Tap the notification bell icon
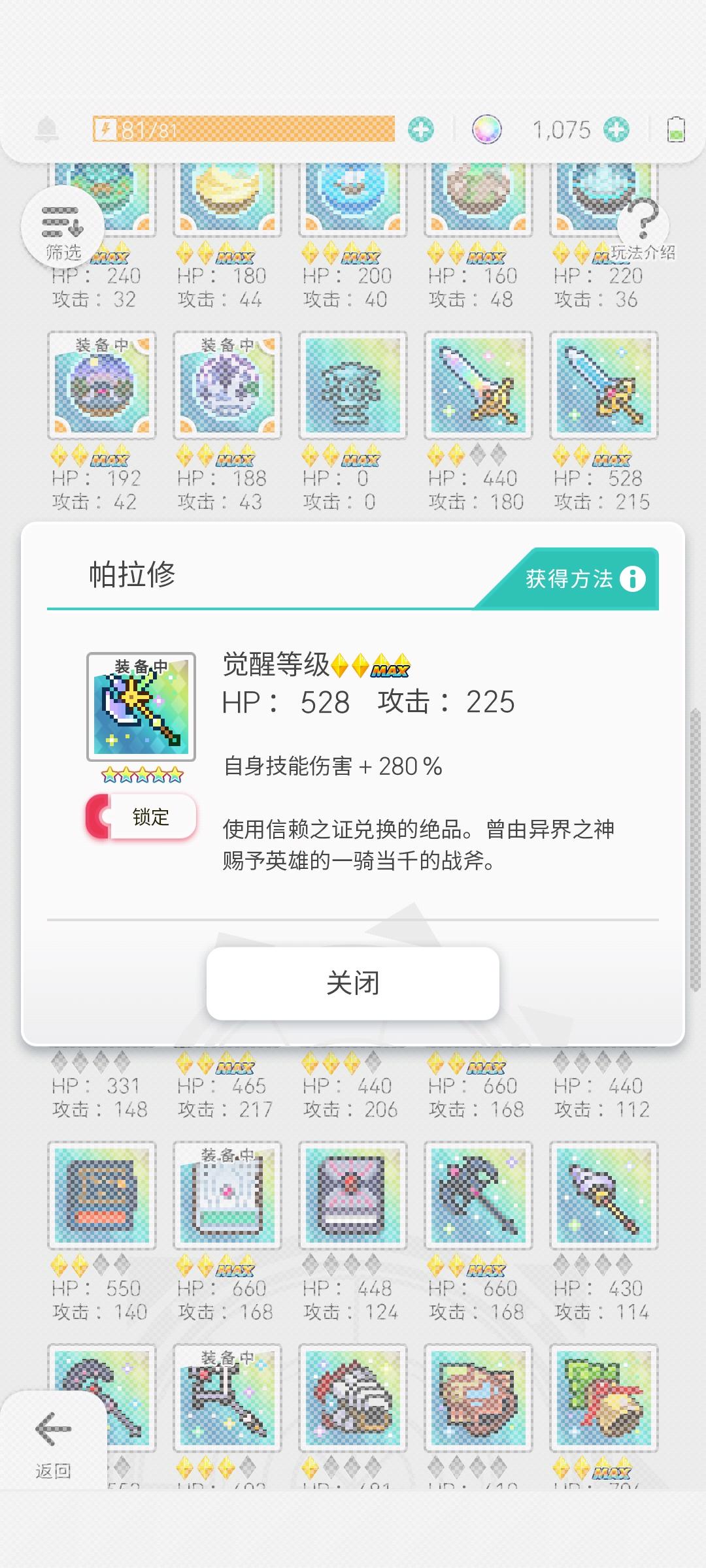This screenshot has width=706, height=1568. coord(46,128)
